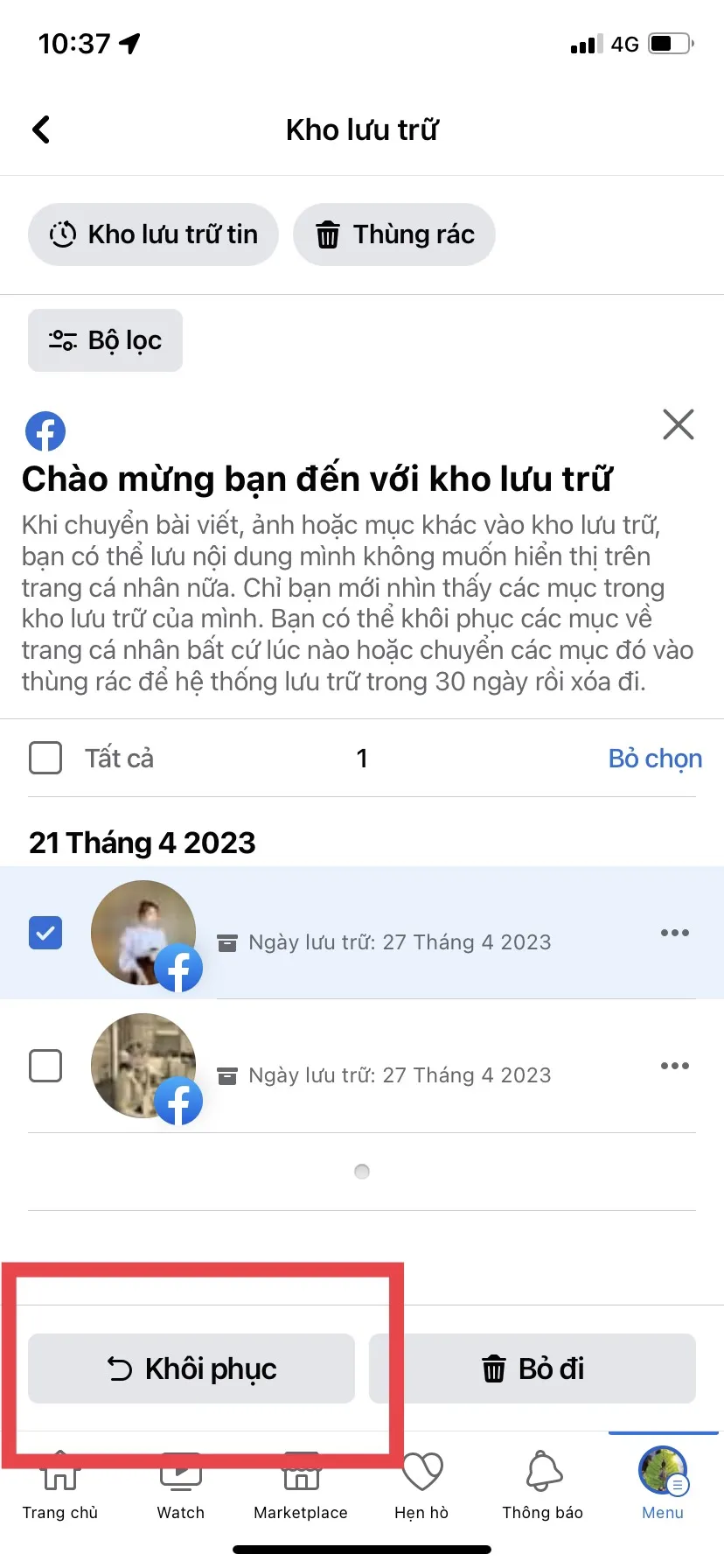The image size is (724, 1568).
Task: Tap the first archived post's profile thumbnail
Action: tap(143, 933)
